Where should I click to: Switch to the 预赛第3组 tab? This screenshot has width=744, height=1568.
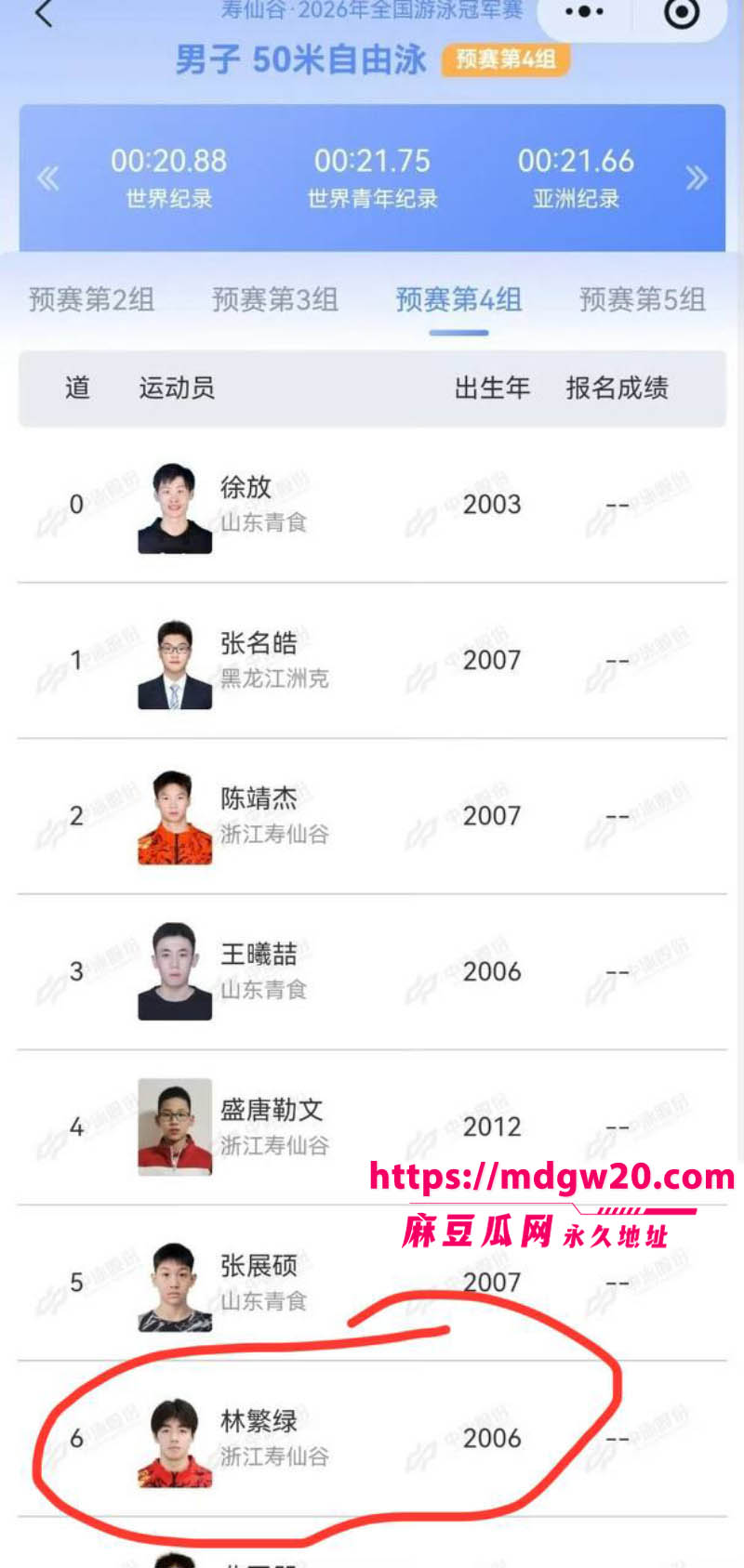pyautogui.click(x=275, y=299)
